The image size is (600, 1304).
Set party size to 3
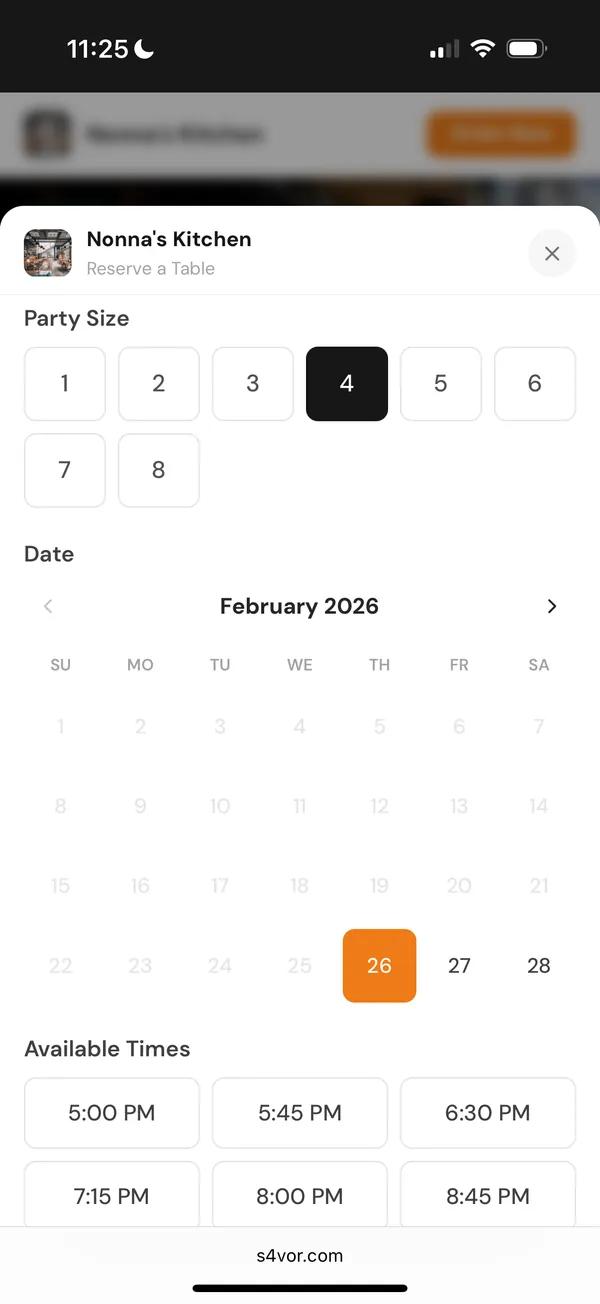click(x=253, y=384)
